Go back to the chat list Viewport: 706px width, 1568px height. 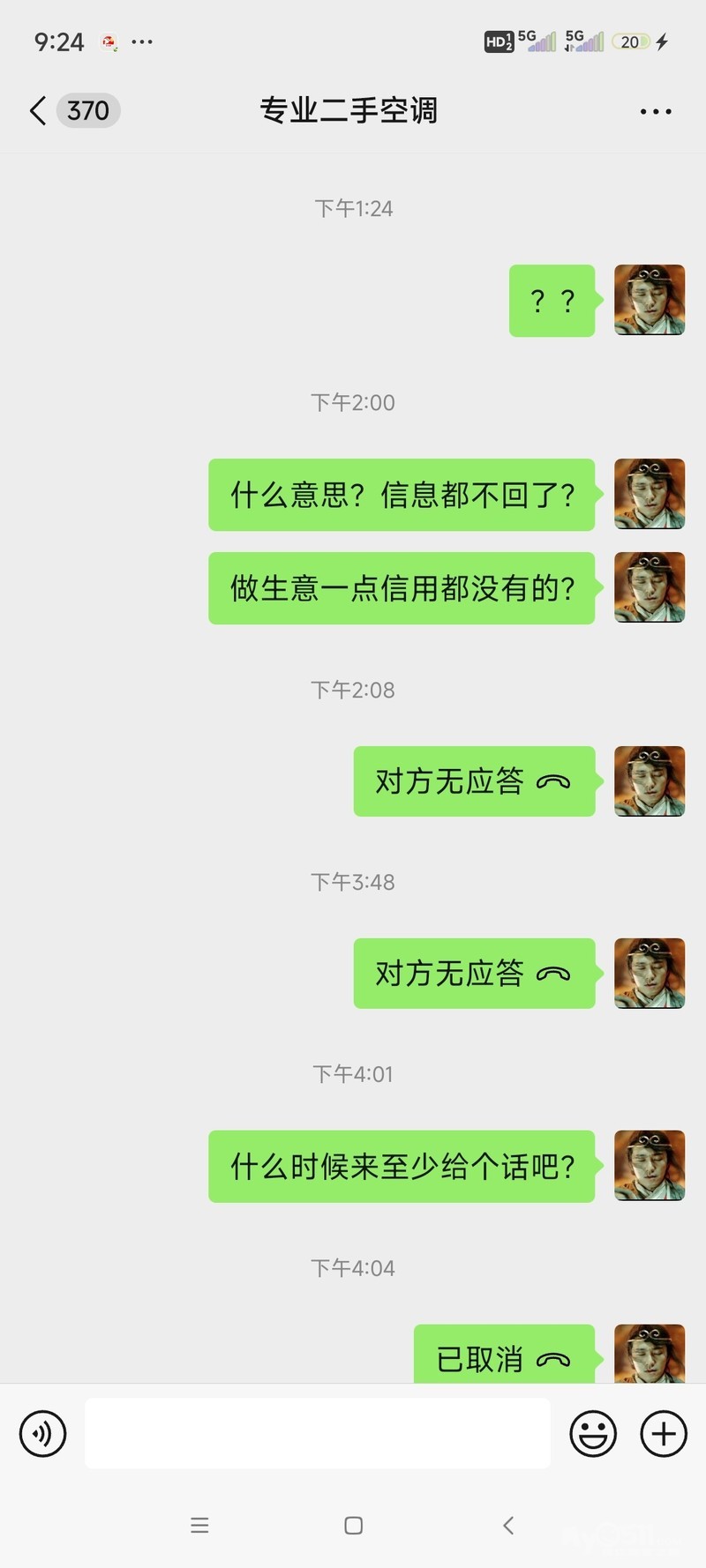pos(39,111)
